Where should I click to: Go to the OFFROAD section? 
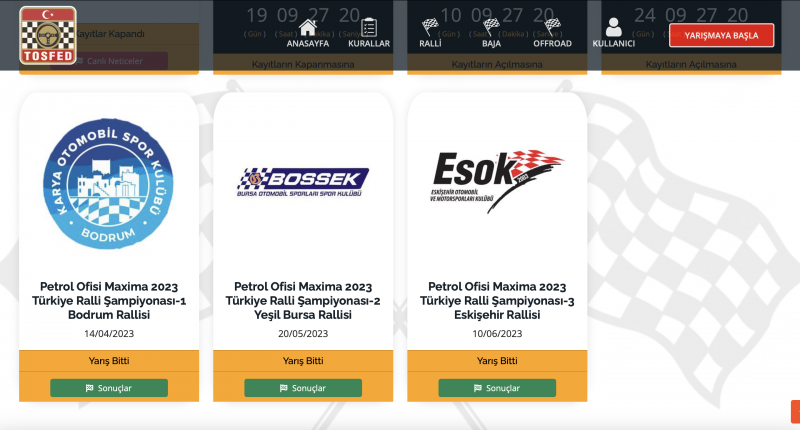552,33
